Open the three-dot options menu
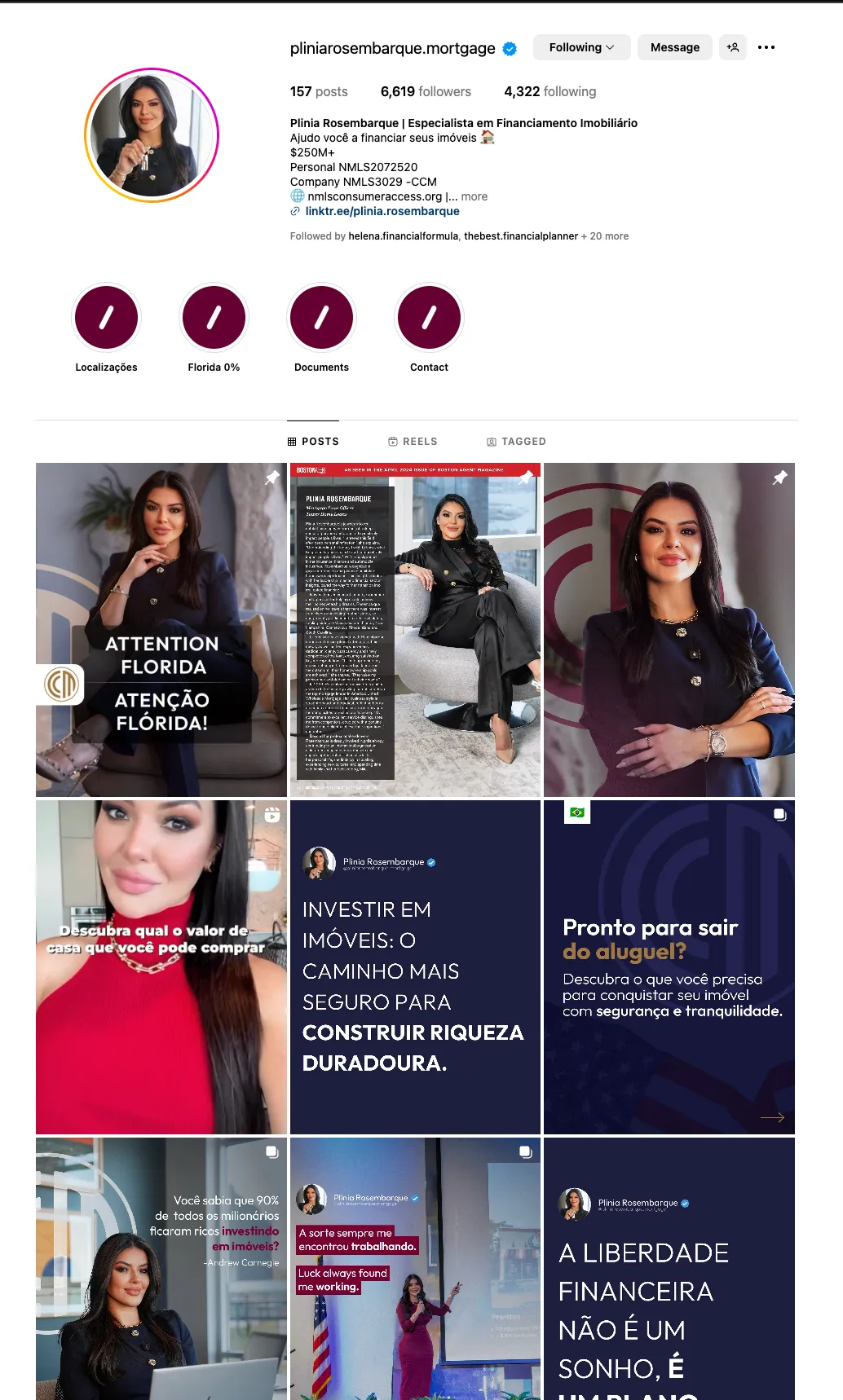The image size is (843, 1400). pyautogui.click(x=766, y=47)
